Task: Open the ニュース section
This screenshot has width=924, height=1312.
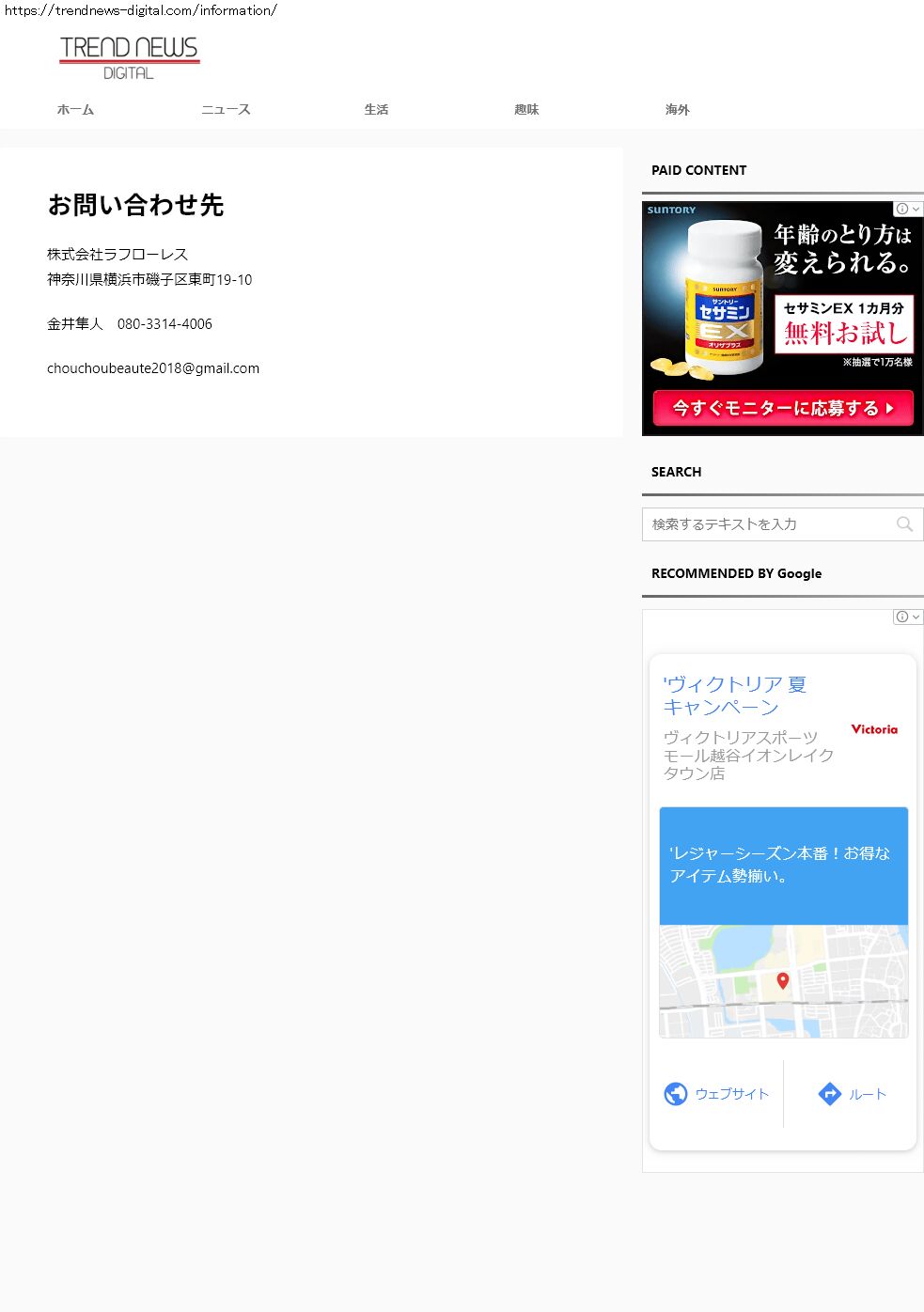Action: pos(226,110)
